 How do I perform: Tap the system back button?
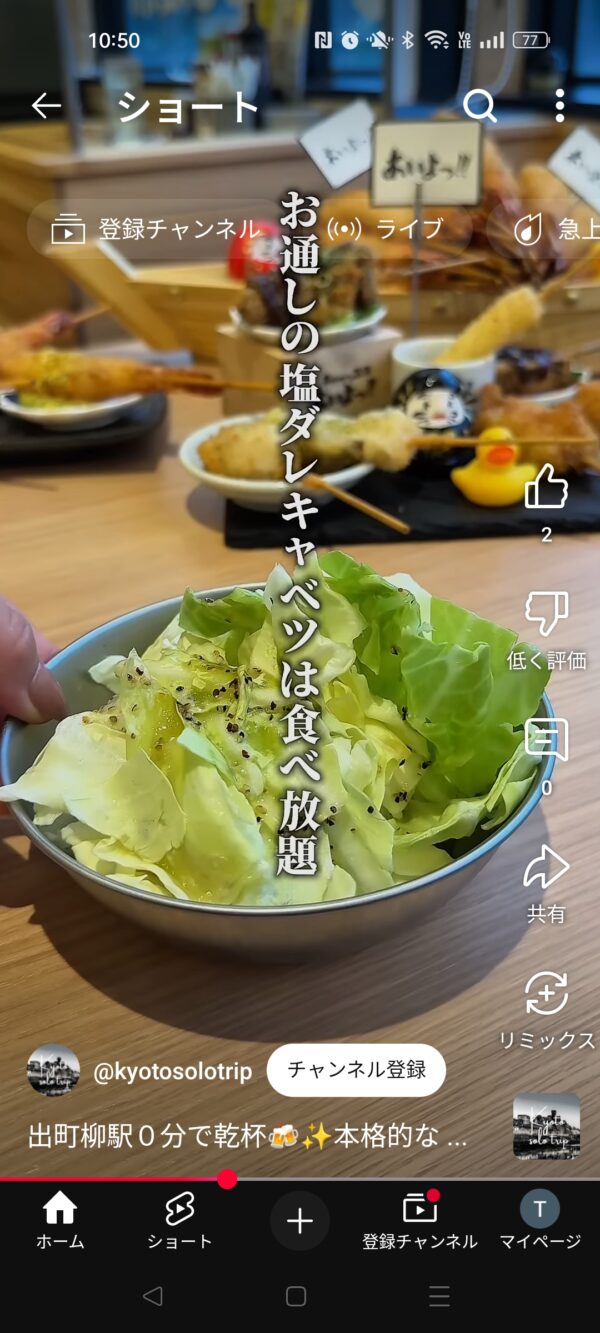(152, 1297)
